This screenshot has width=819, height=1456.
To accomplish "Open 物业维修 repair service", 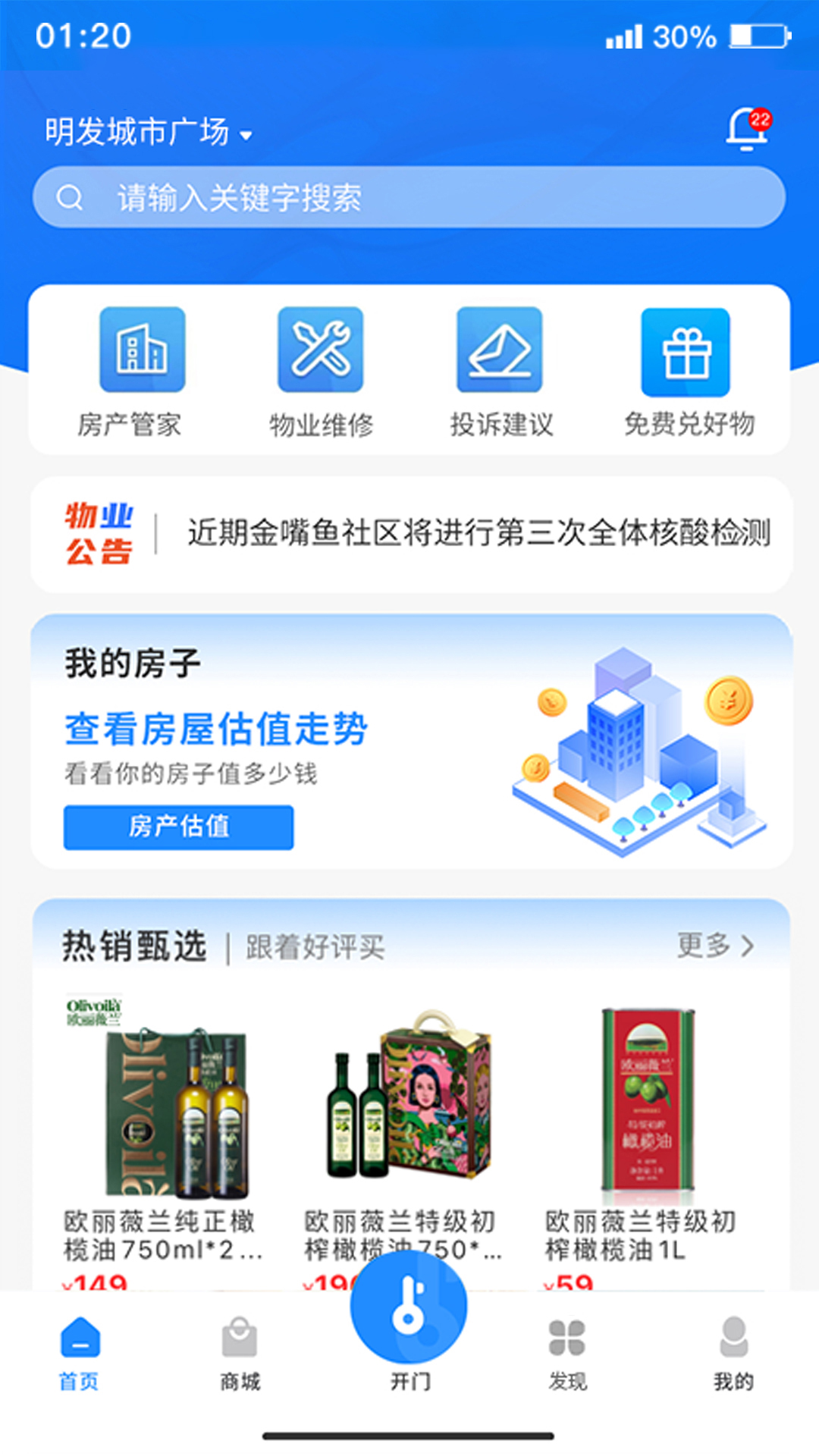I will click(x=321, y=372).
